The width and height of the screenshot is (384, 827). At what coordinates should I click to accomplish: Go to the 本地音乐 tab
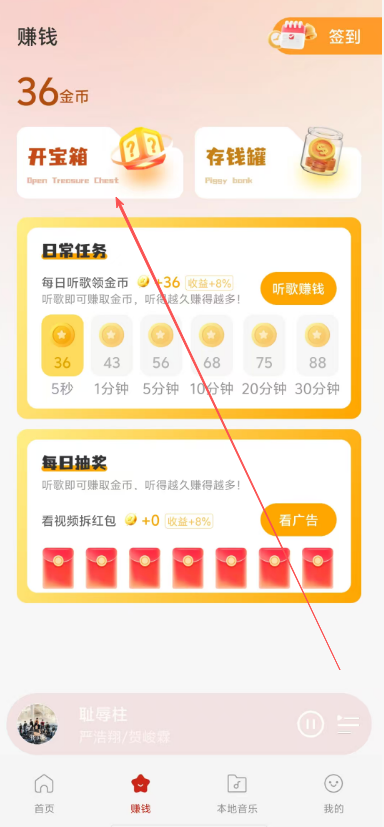tap(237, 793)
